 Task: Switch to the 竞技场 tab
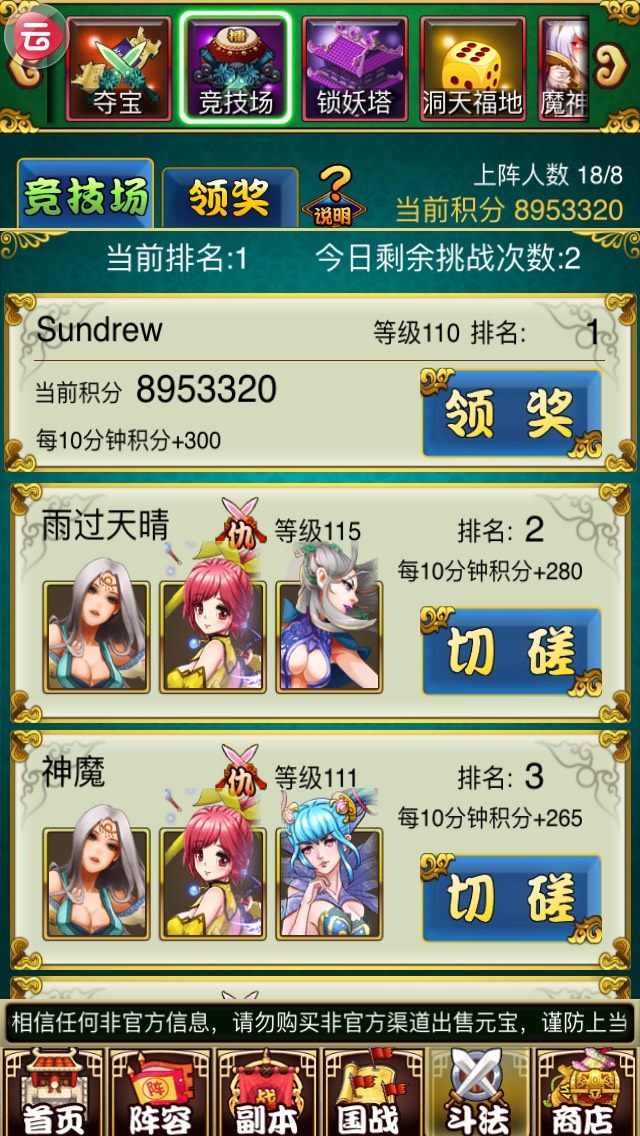click(x=86, y=196)
